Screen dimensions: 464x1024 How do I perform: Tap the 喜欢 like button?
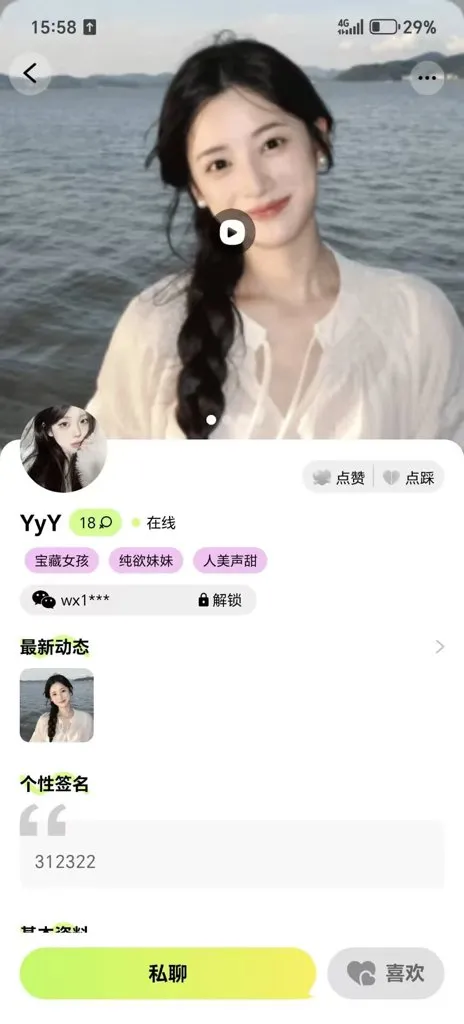(x=386, y=973)
